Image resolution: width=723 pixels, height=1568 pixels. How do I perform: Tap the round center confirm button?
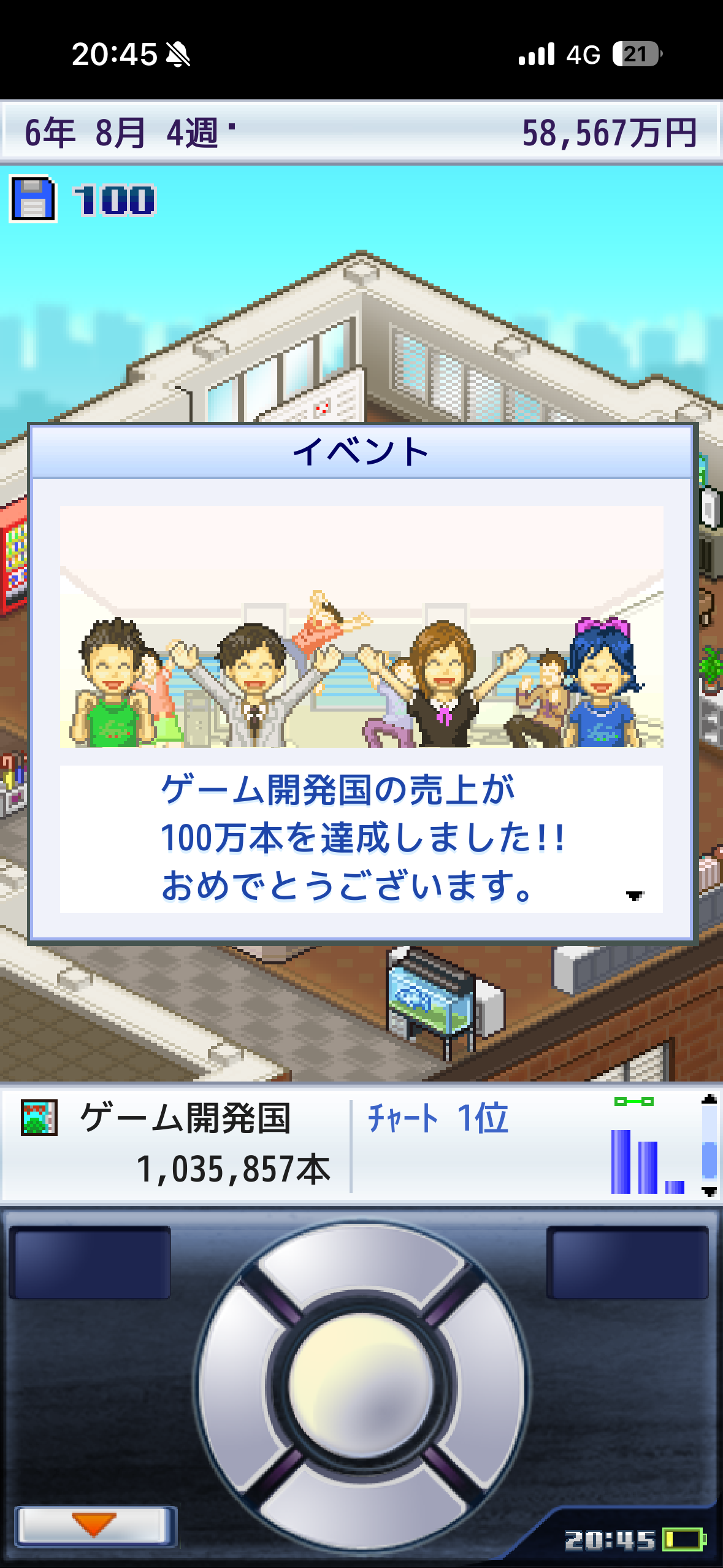click(362, 1385)
